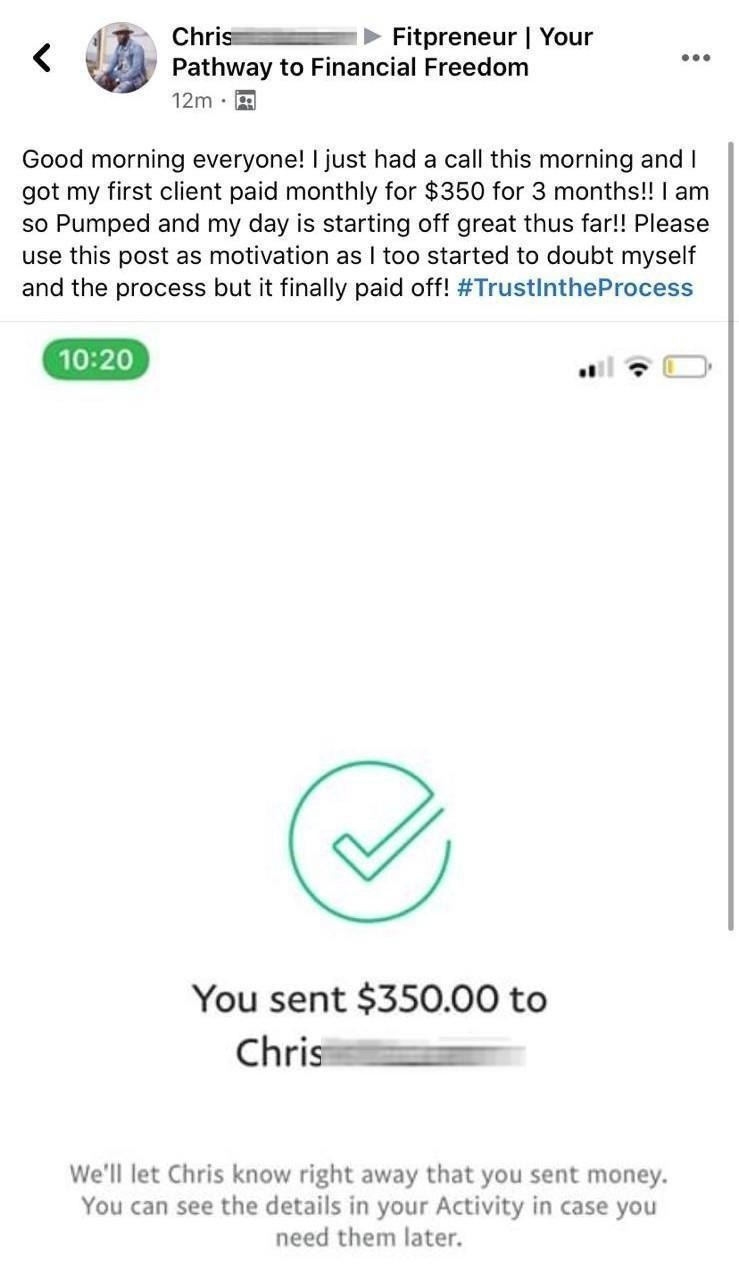Tap the #TrustIntheProcess hashtag
This screenshot has width=739, height=1272.
point(574,288)
